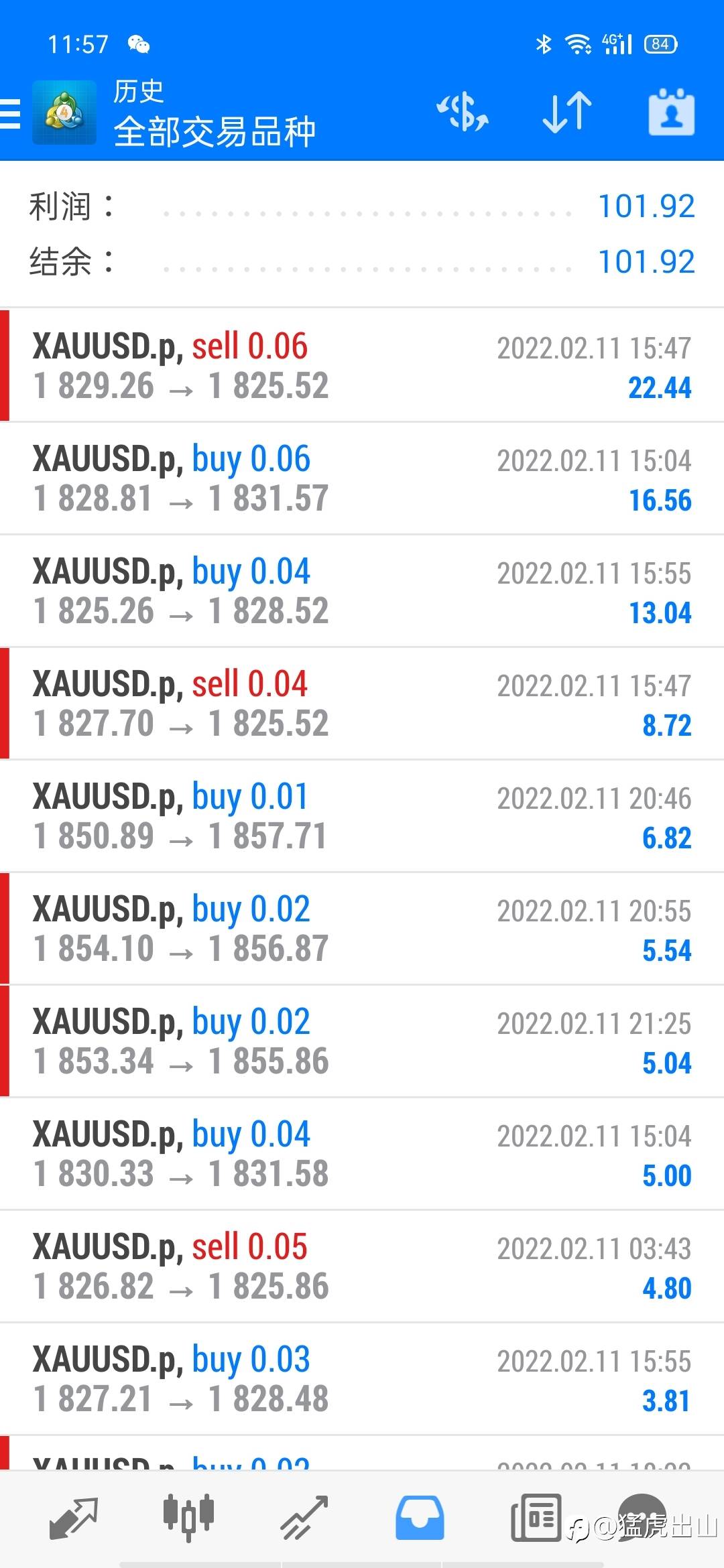Open the sell 0.05 trade with 4.80 profit
Screen dimensions: 724x1568
[x=362, y=1266]
